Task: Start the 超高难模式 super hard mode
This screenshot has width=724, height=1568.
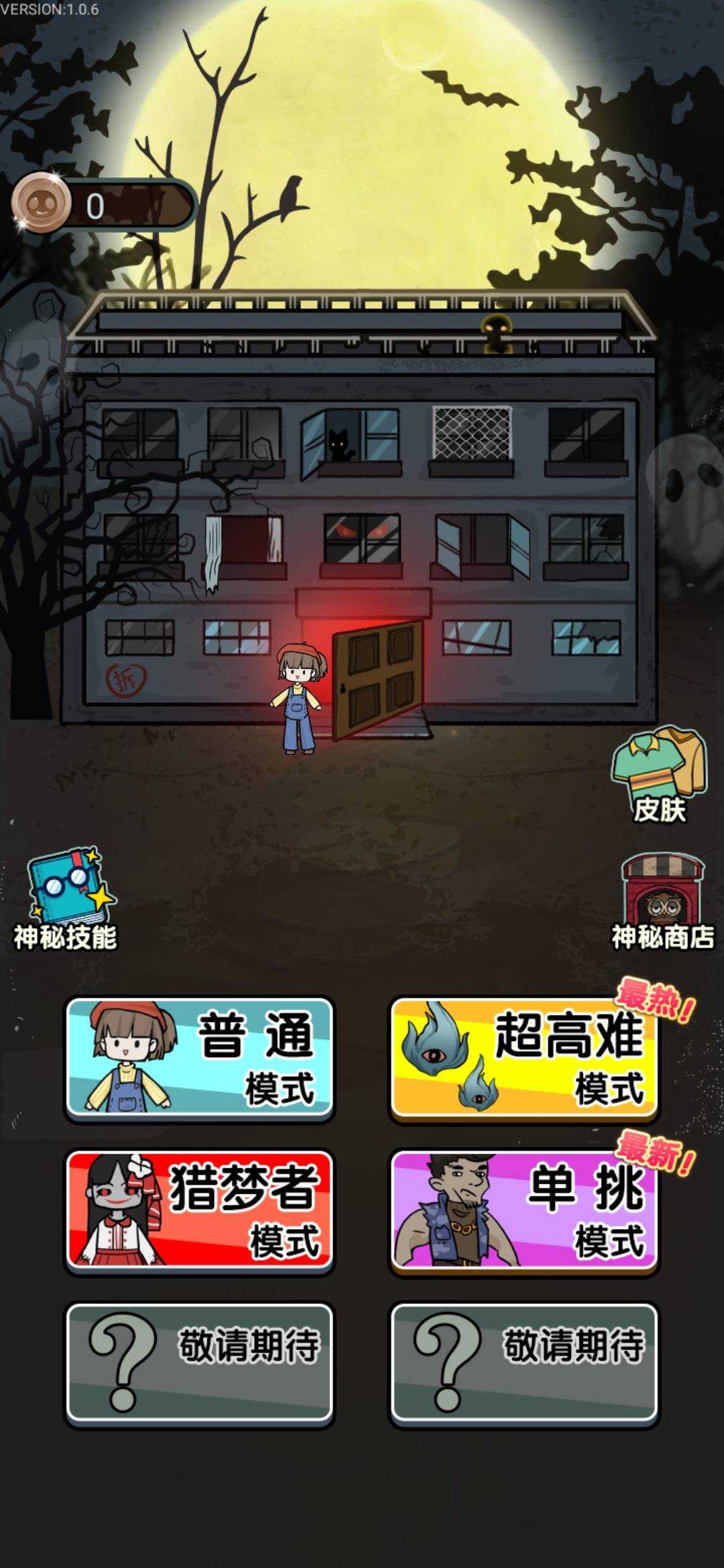Action: [x=524, y=1058]
